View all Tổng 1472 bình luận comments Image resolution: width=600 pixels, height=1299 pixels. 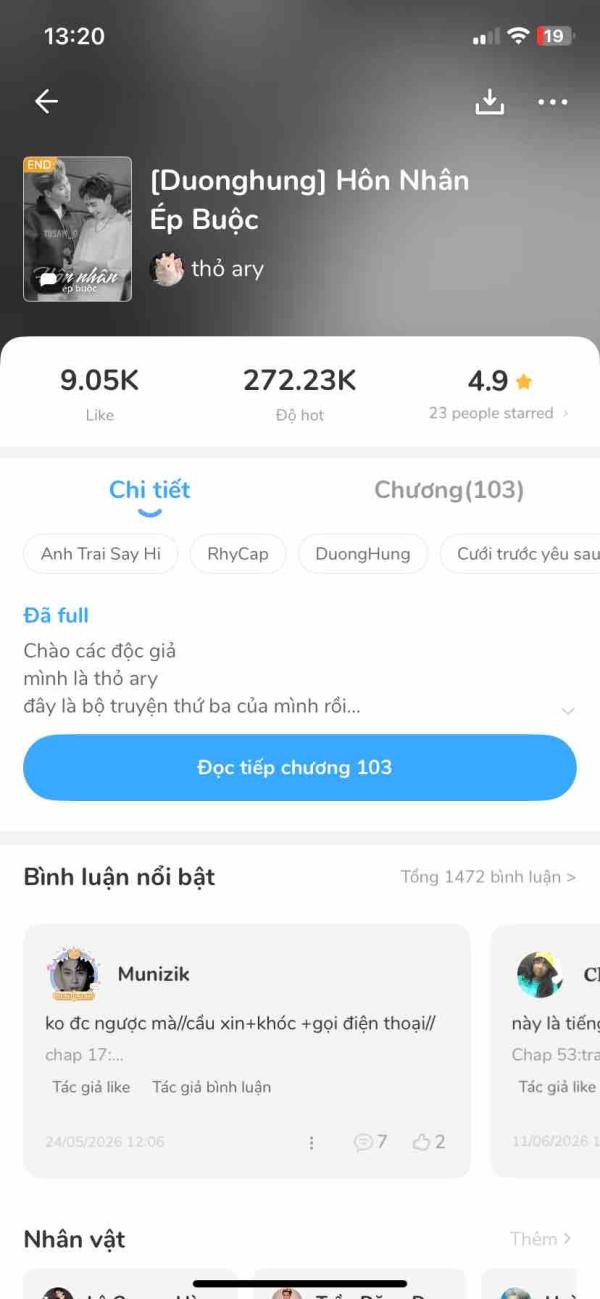click(x=488, y=877)
